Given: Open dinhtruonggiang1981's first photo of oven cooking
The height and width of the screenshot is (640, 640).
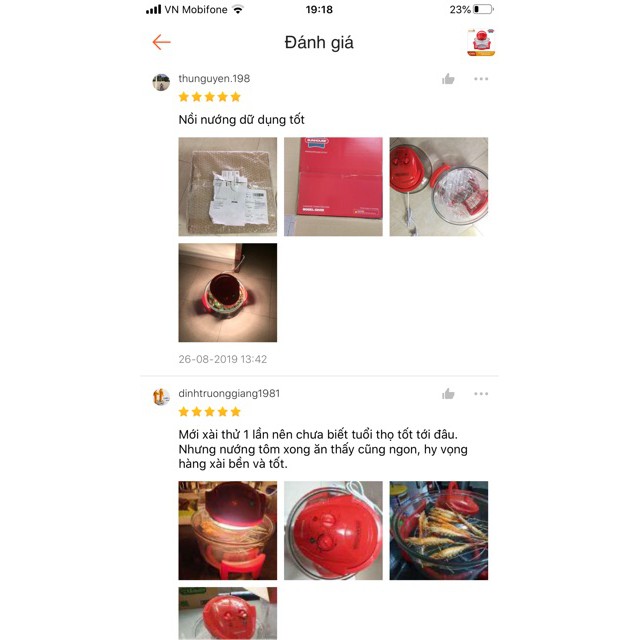Looking at the screenshot, I should [x=227, y=530].
